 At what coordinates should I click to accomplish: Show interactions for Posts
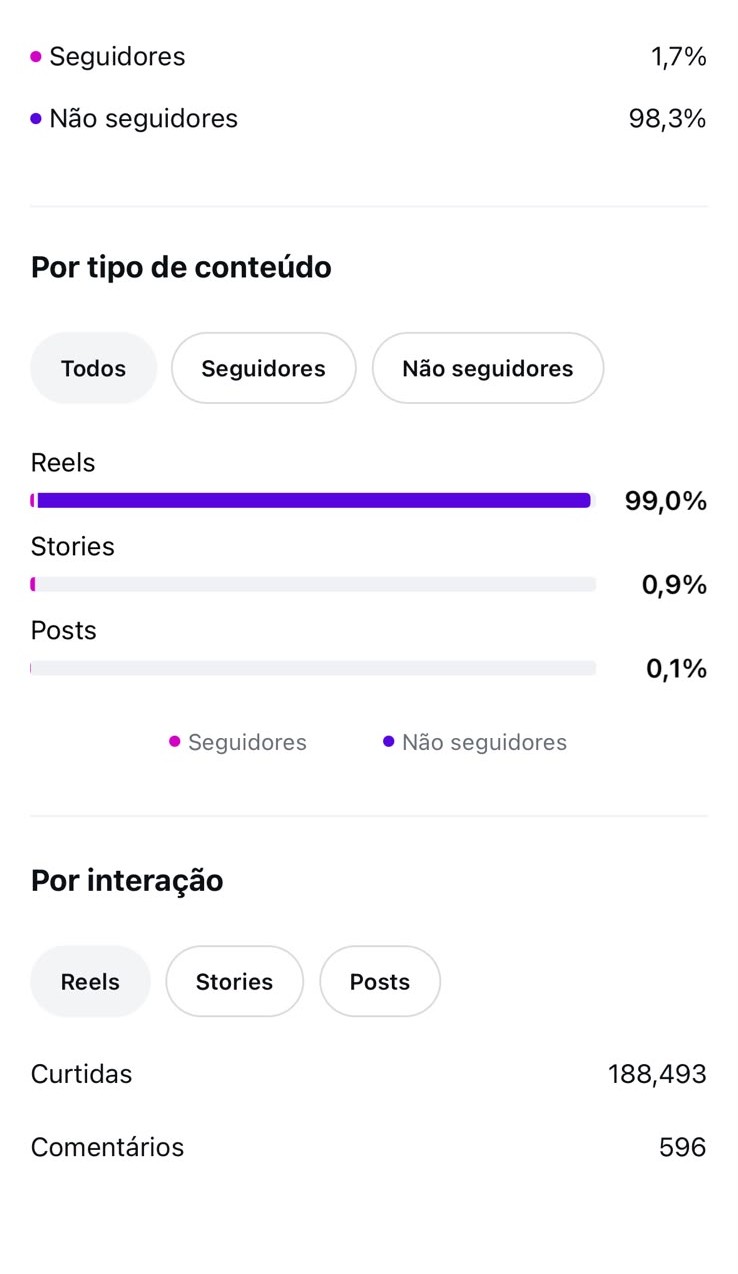click(380, 981)
